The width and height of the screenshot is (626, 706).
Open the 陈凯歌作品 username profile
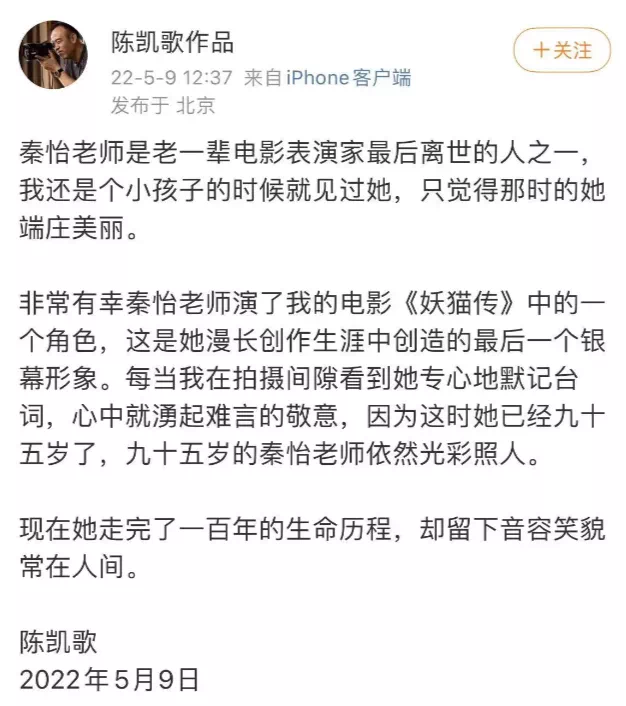click(x=172, y=42)
